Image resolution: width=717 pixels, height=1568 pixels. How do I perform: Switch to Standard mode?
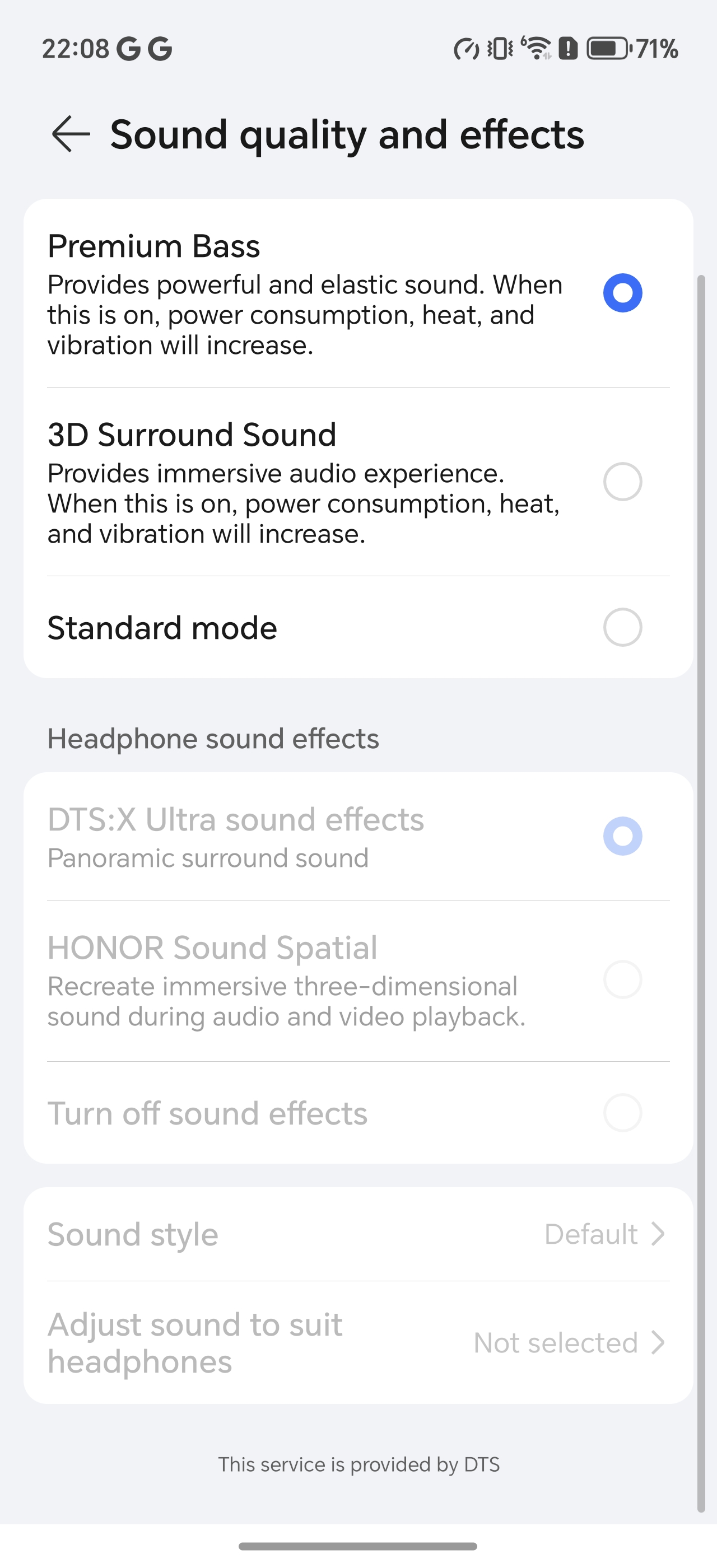358,628
